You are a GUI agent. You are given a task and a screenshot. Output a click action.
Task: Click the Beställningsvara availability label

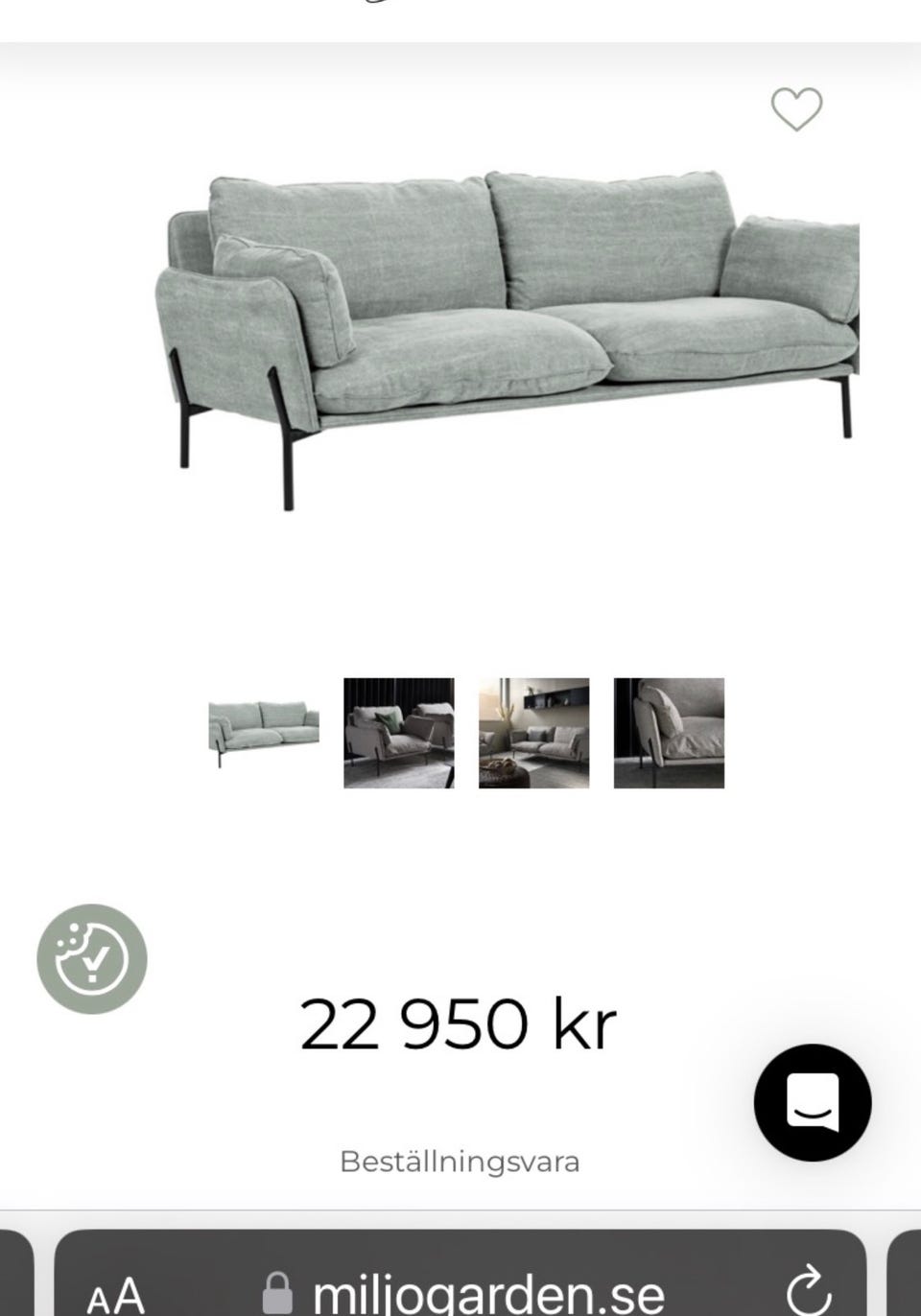(460, 1161)
